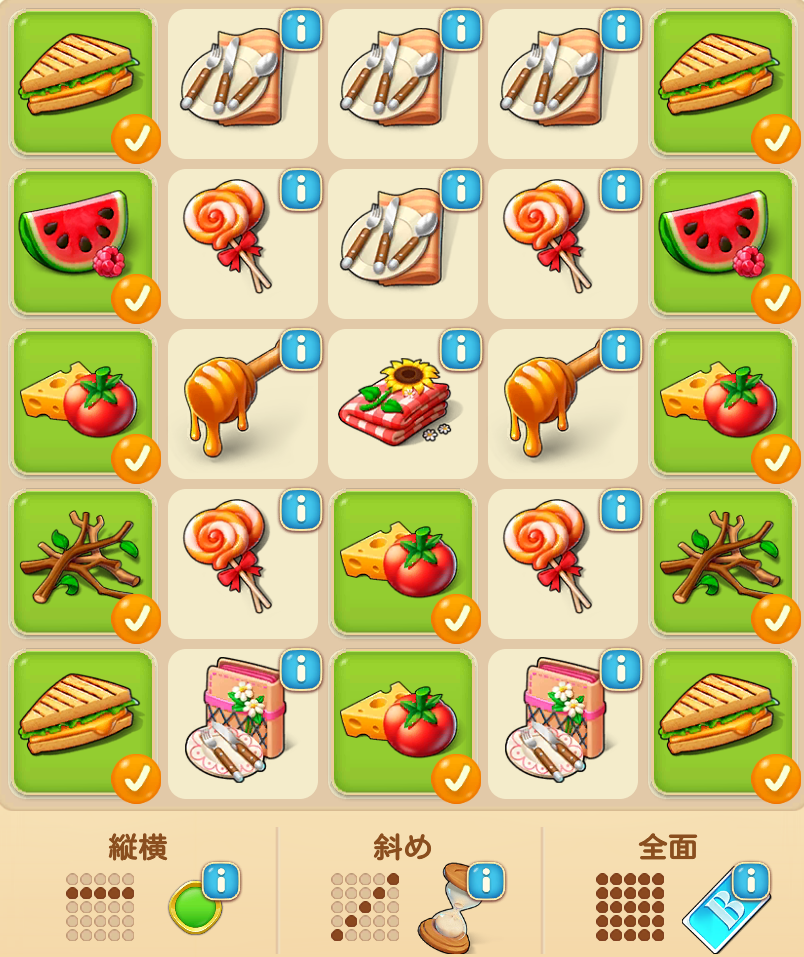Tap the info icon on the picnic blanket tile
This screenshot has width=804, height=957.
(x=461, y=350)
